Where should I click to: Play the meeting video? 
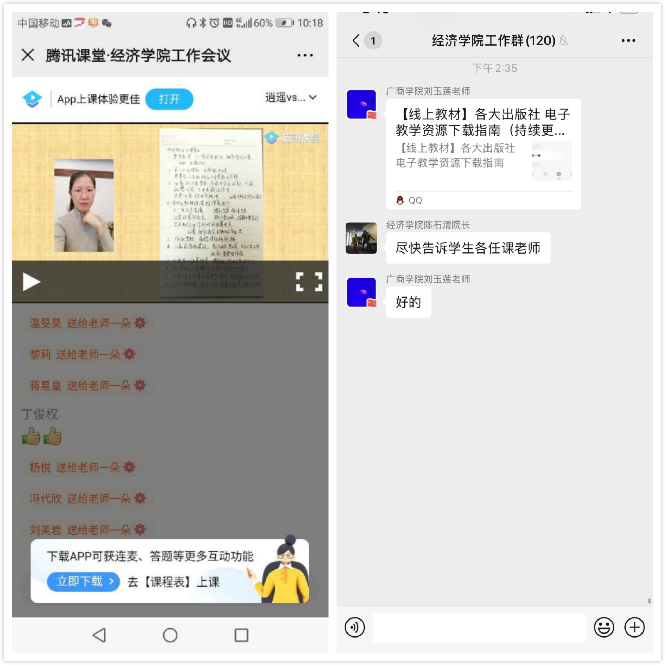click(32, 282)
